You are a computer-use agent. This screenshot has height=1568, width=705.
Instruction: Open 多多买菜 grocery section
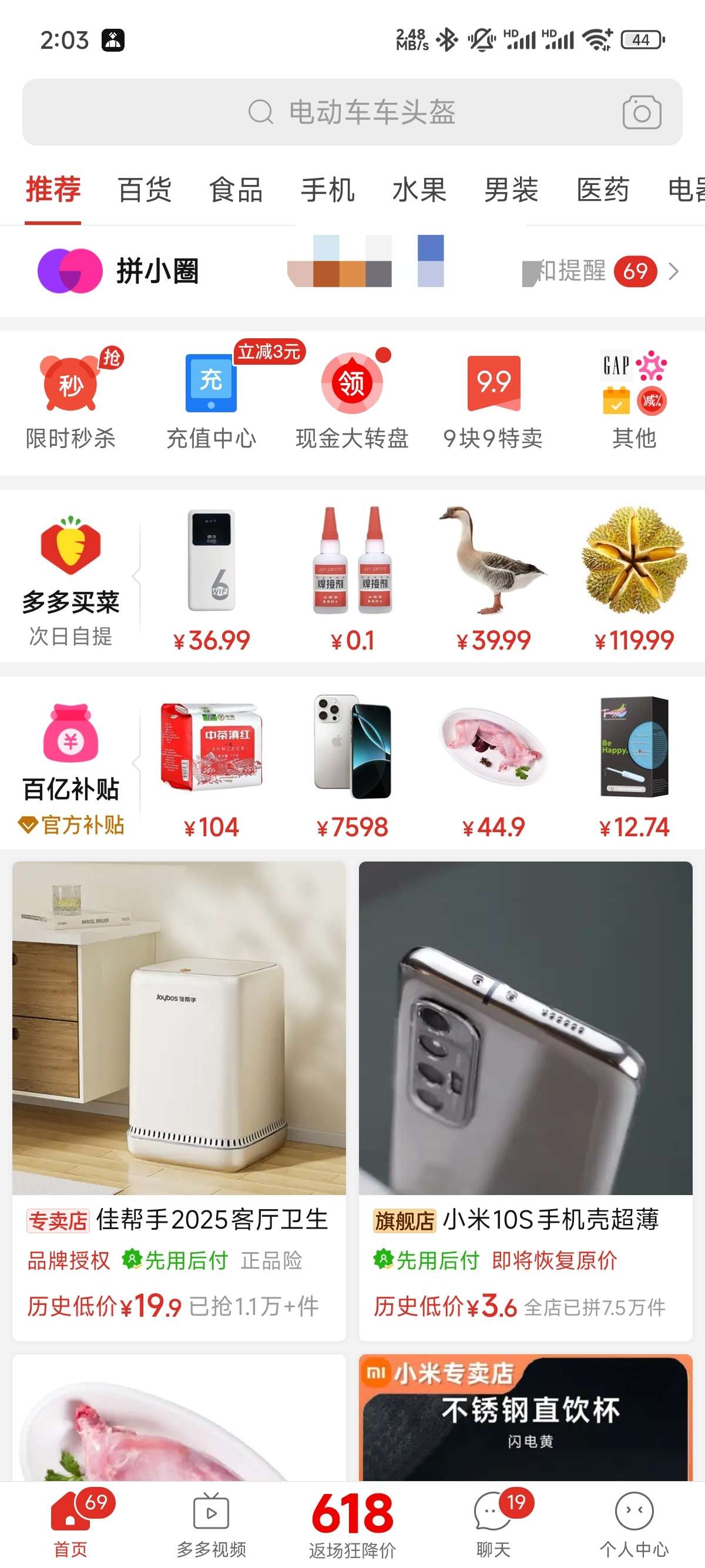70,579
